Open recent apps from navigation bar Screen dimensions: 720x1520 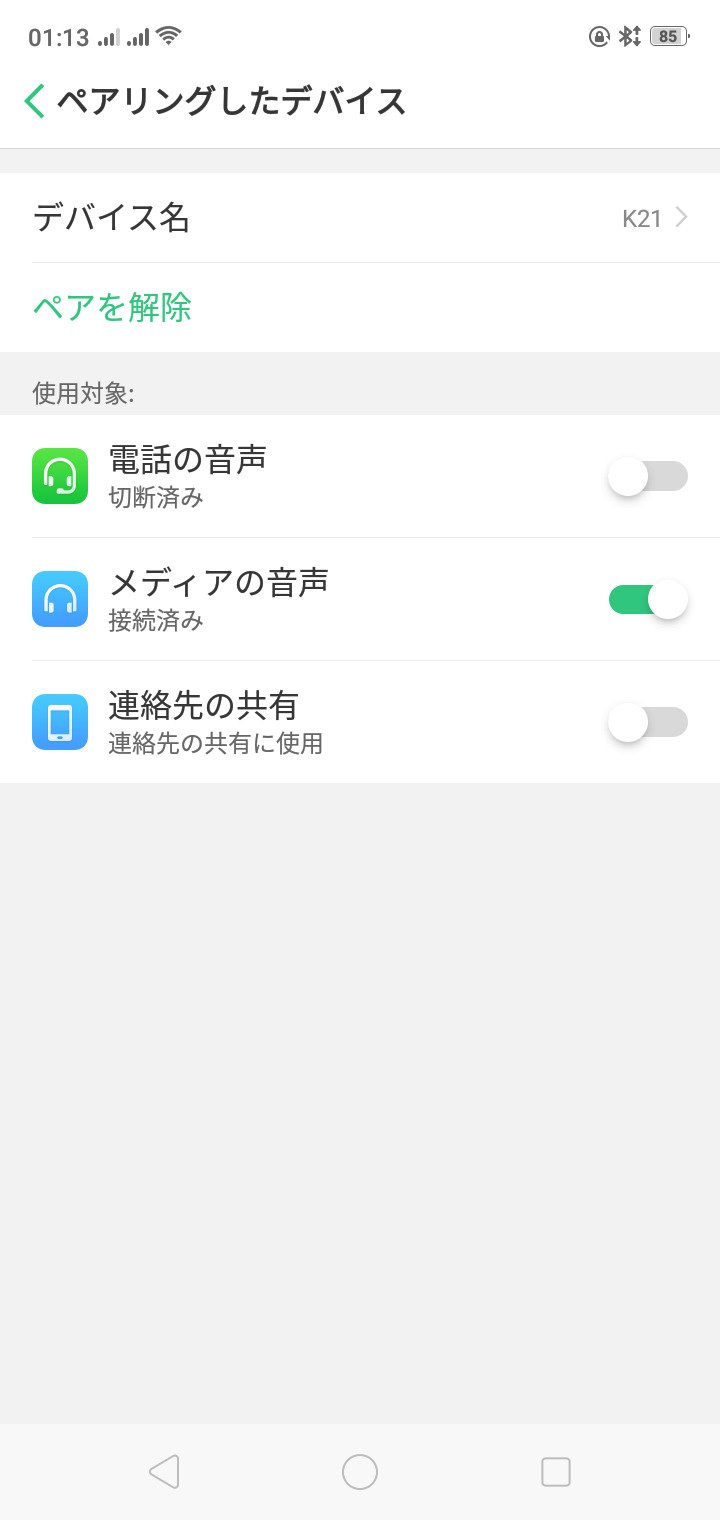point(555,1472)
